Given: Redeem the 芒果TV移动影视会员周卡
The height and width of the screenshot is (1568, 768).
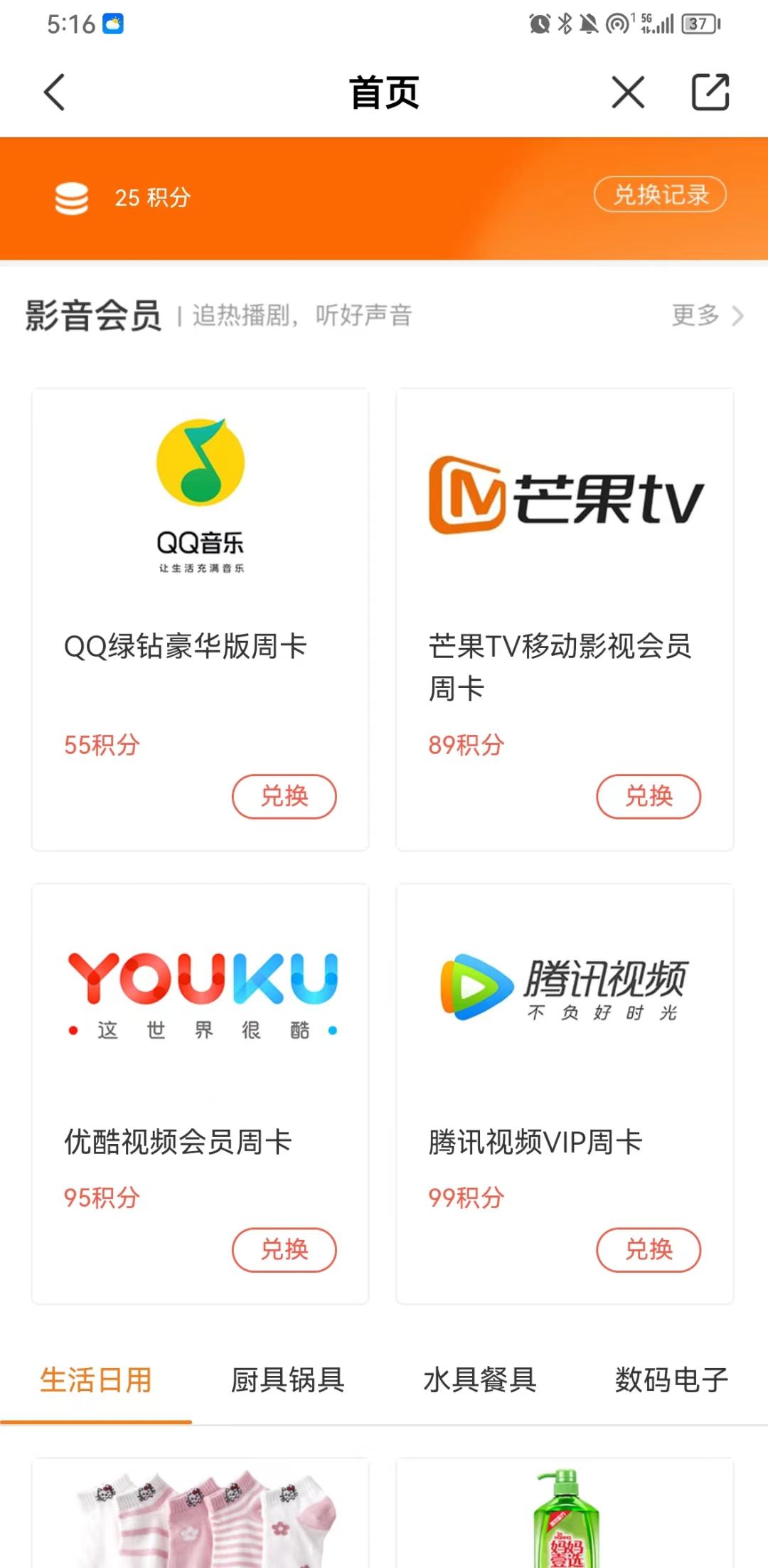Looking at the screenshot, I should pyautogui.click(x=648, y=796).
